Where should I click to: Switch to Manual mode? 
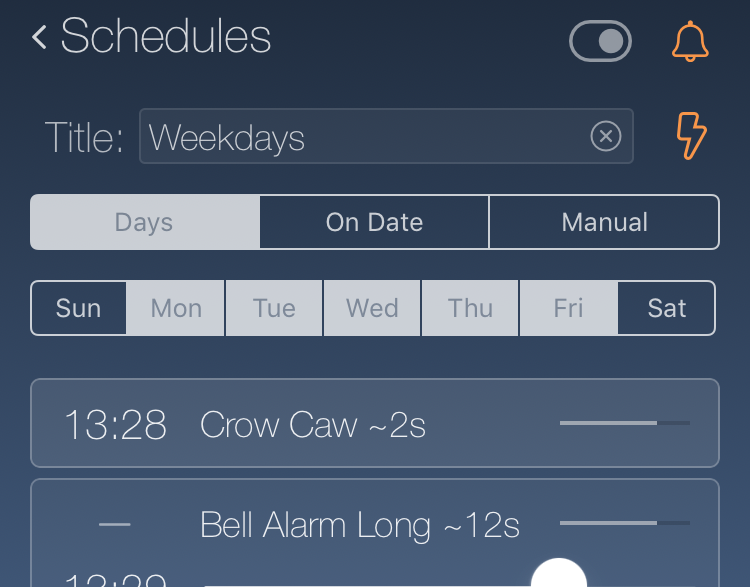pyautogui.click(x=604, y=222)
